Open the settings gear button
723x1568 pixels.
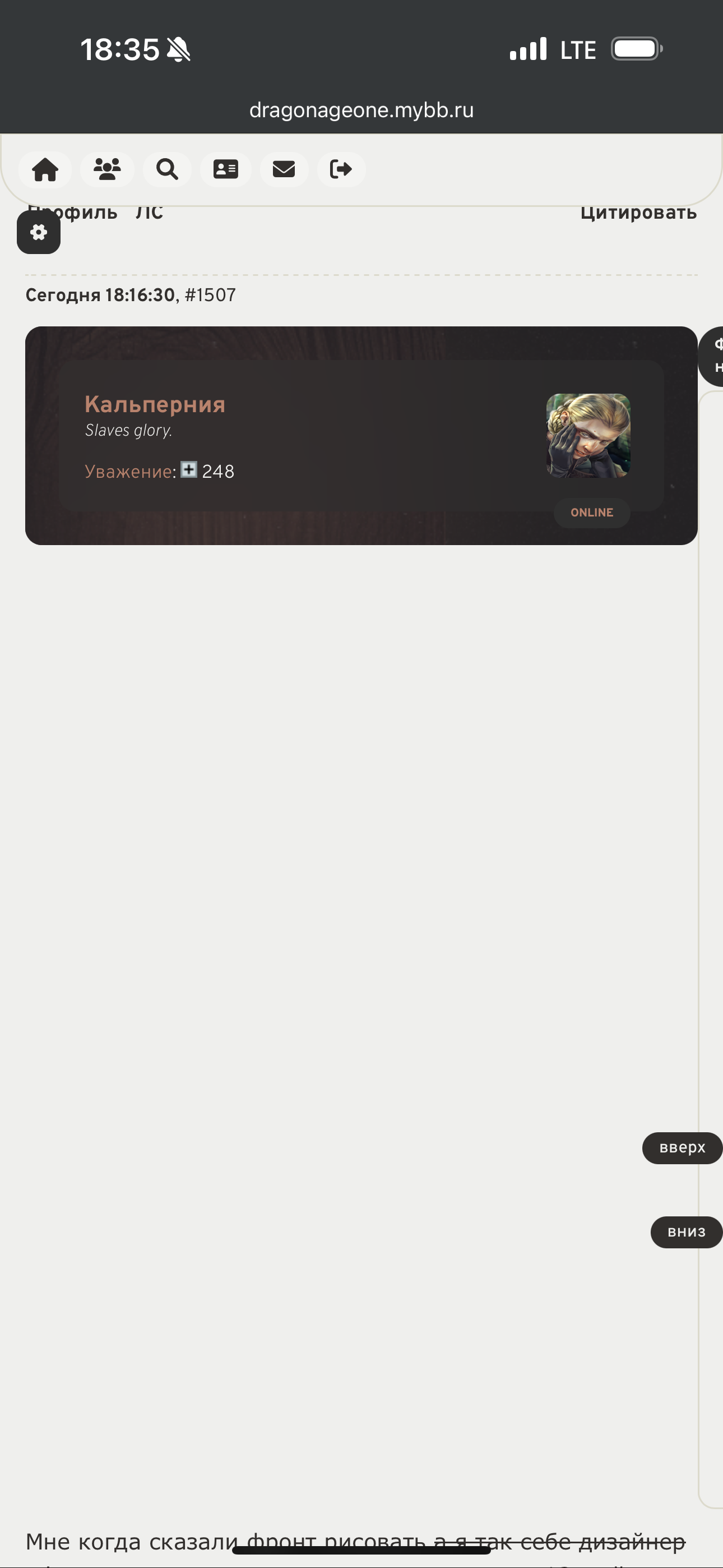tap(38, 232)
